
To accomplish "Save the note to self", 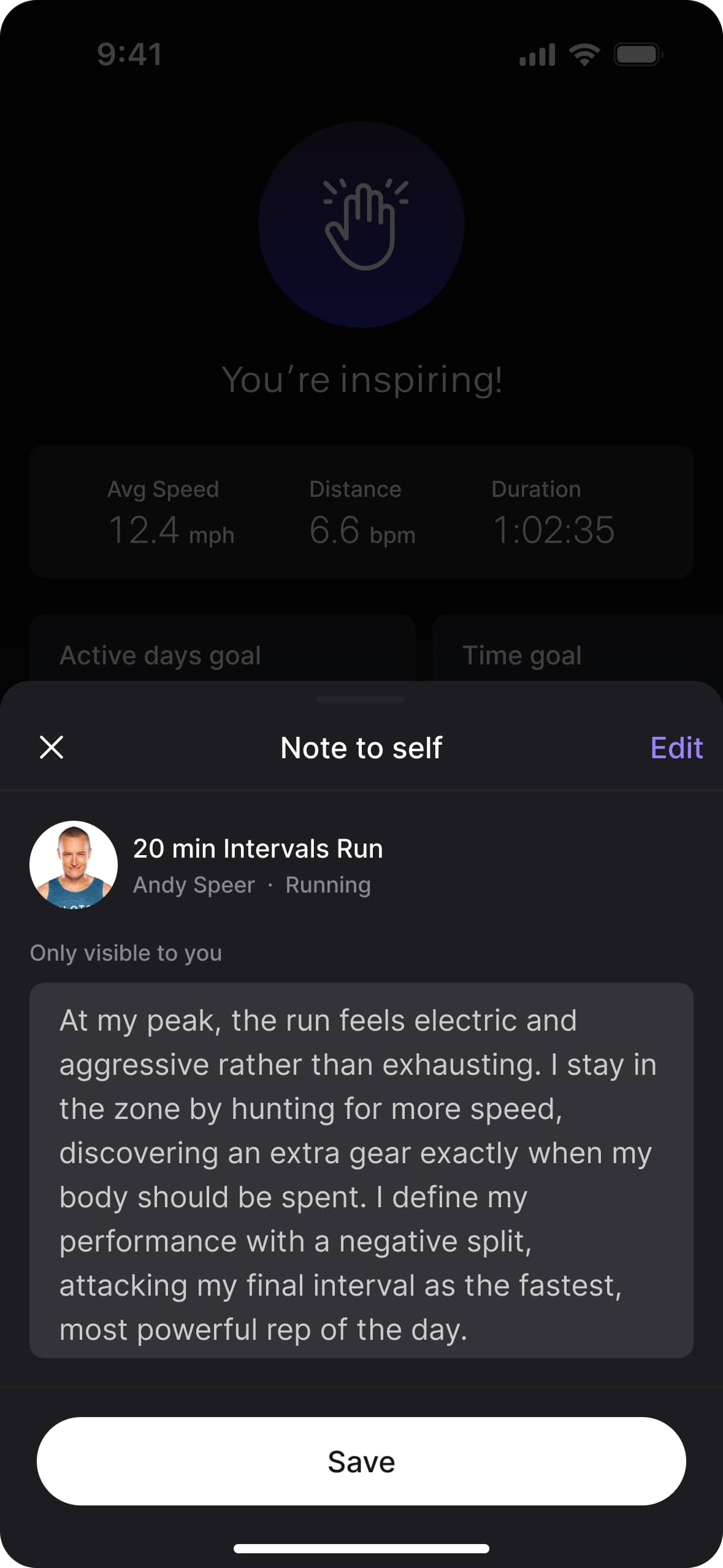I will (x=361, y=1460).
